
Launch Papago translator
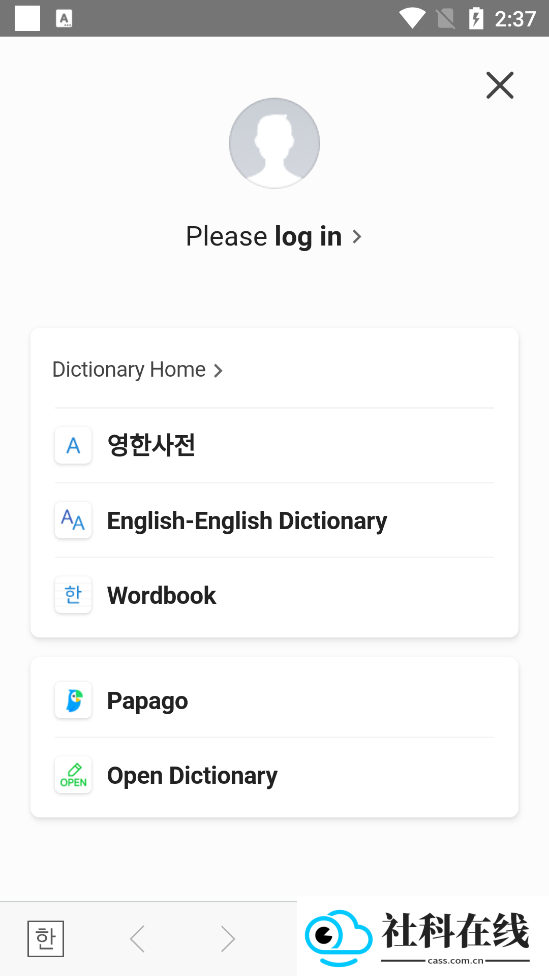(274, 701)
